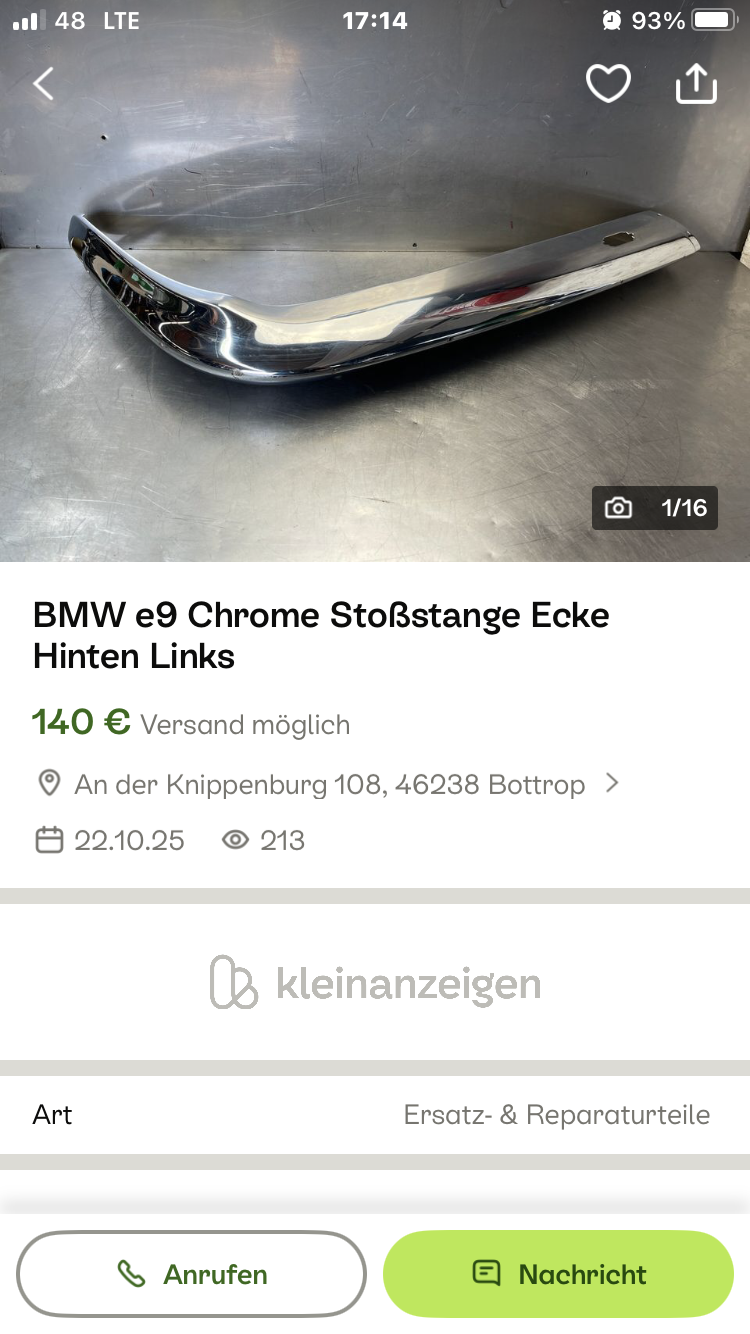The image size is (750, 1334).
Task: Call the seller via Anrufen
Action: tap(191, 1274)
